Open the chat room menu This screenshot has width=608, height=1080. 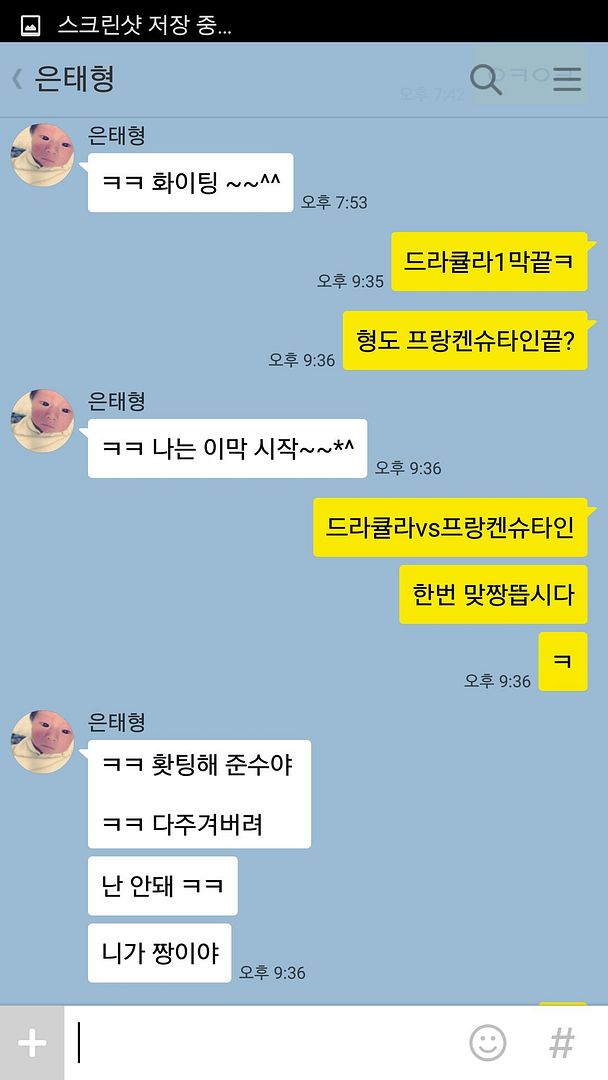567,80
